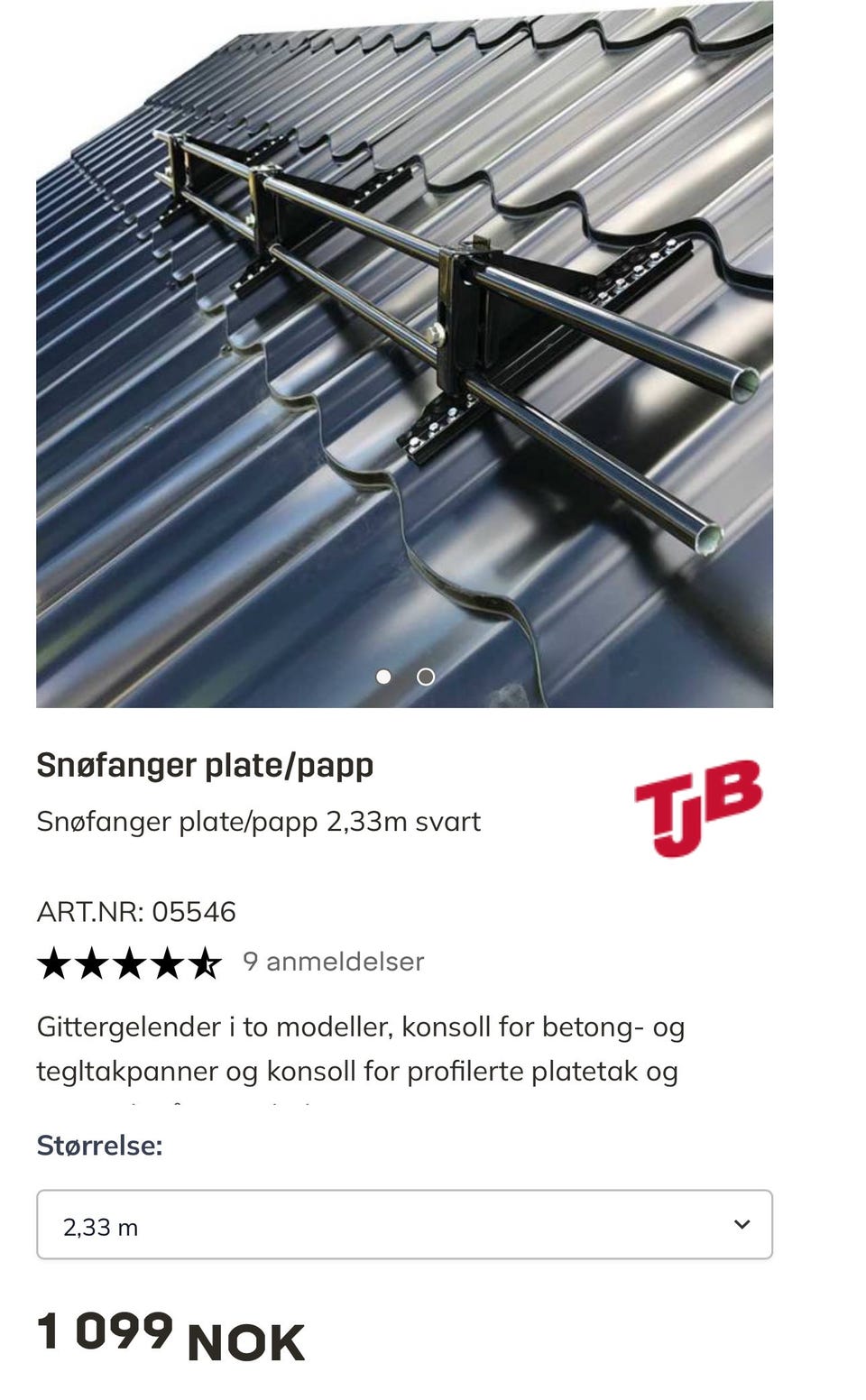Click the ART.NR 05546 text

coord(135,912)
